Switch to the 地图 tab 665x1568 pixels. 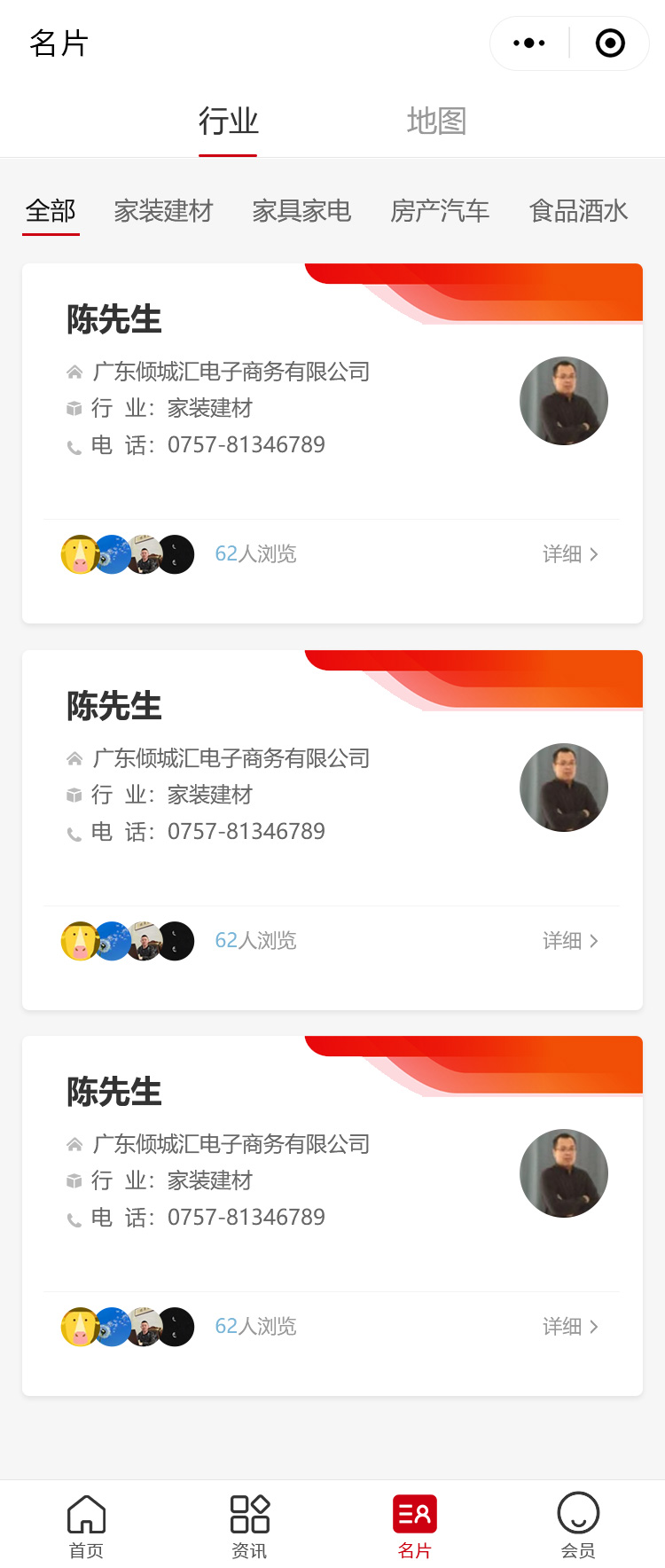coord(436,122)
